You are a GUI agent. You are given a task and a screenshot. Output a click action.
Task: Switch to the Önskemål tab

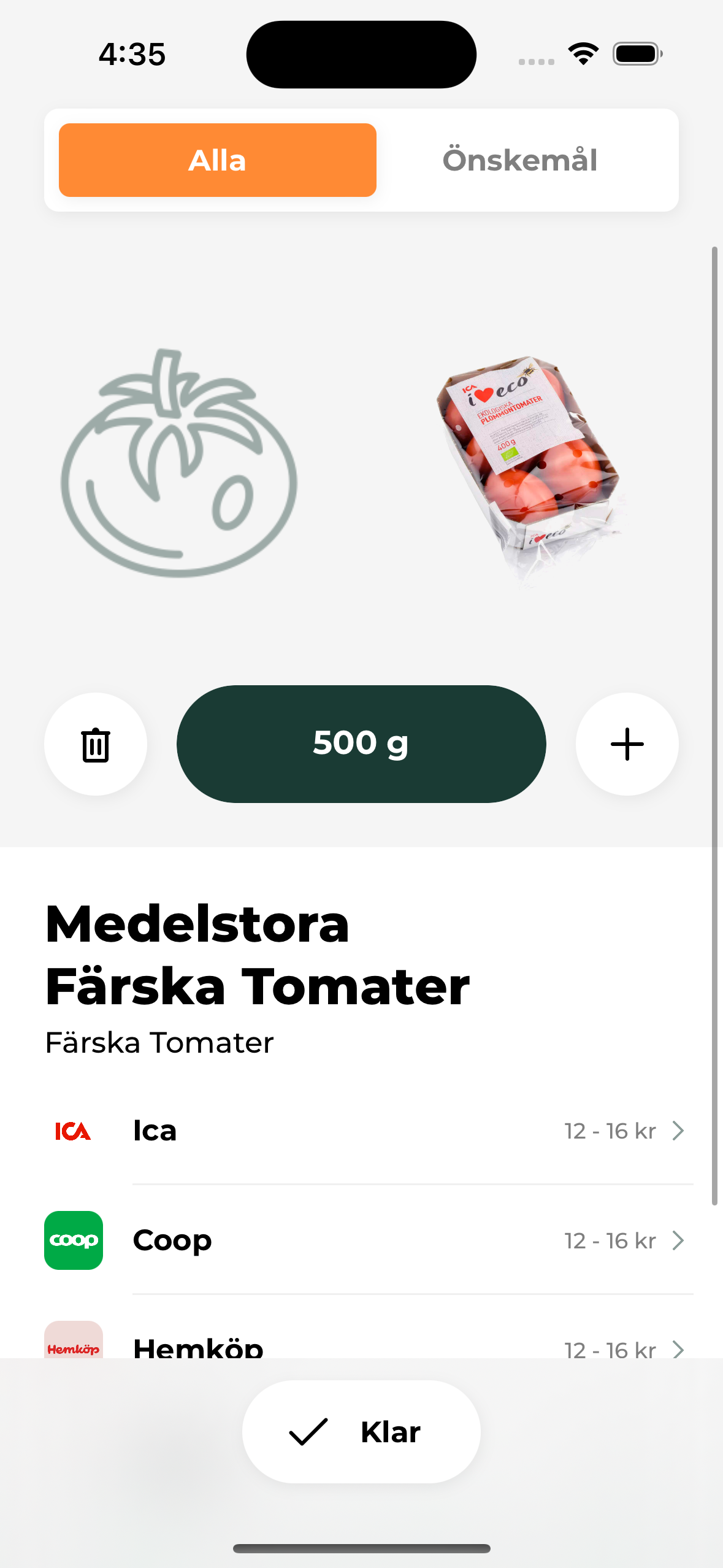[x=521, y=160]
